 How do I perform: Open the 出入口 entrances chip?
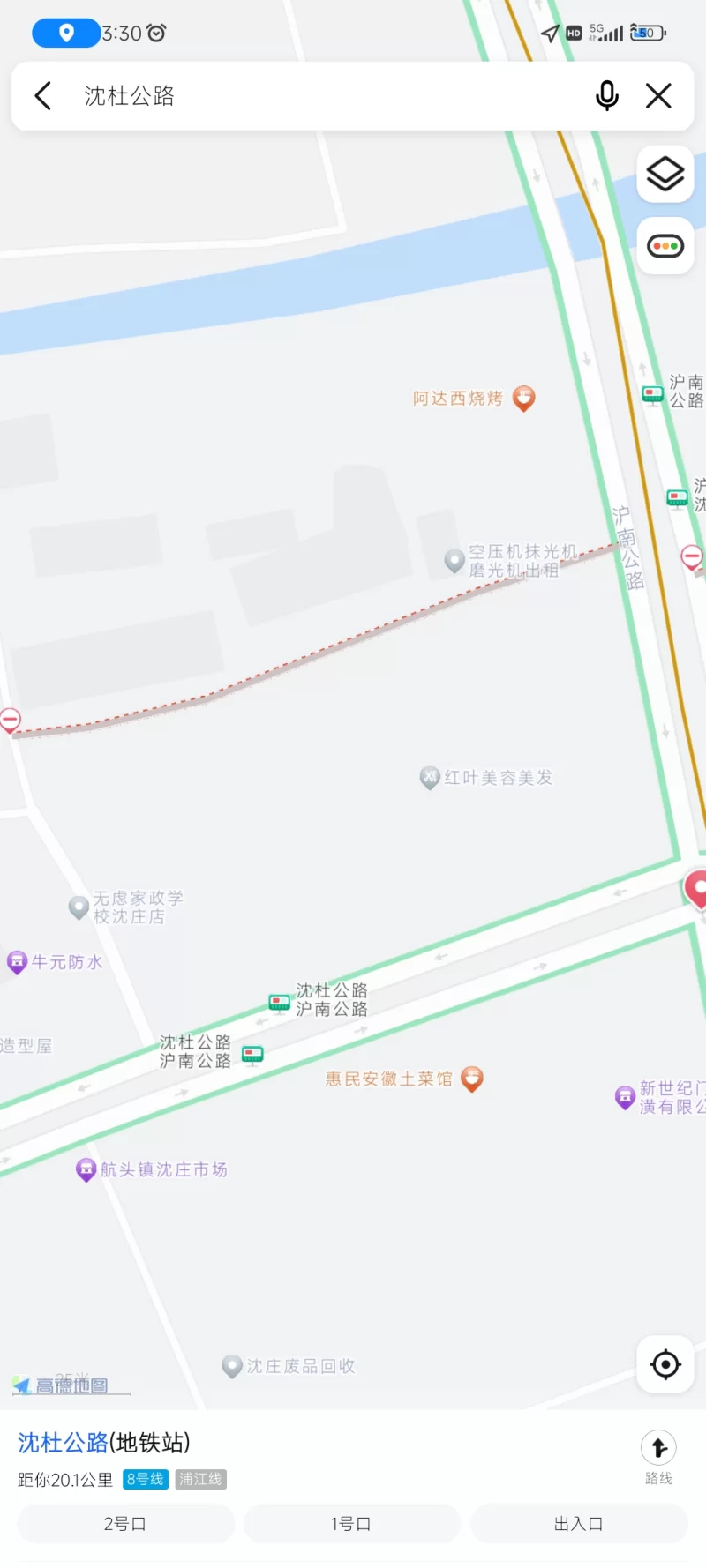[x=578, y=1524]
